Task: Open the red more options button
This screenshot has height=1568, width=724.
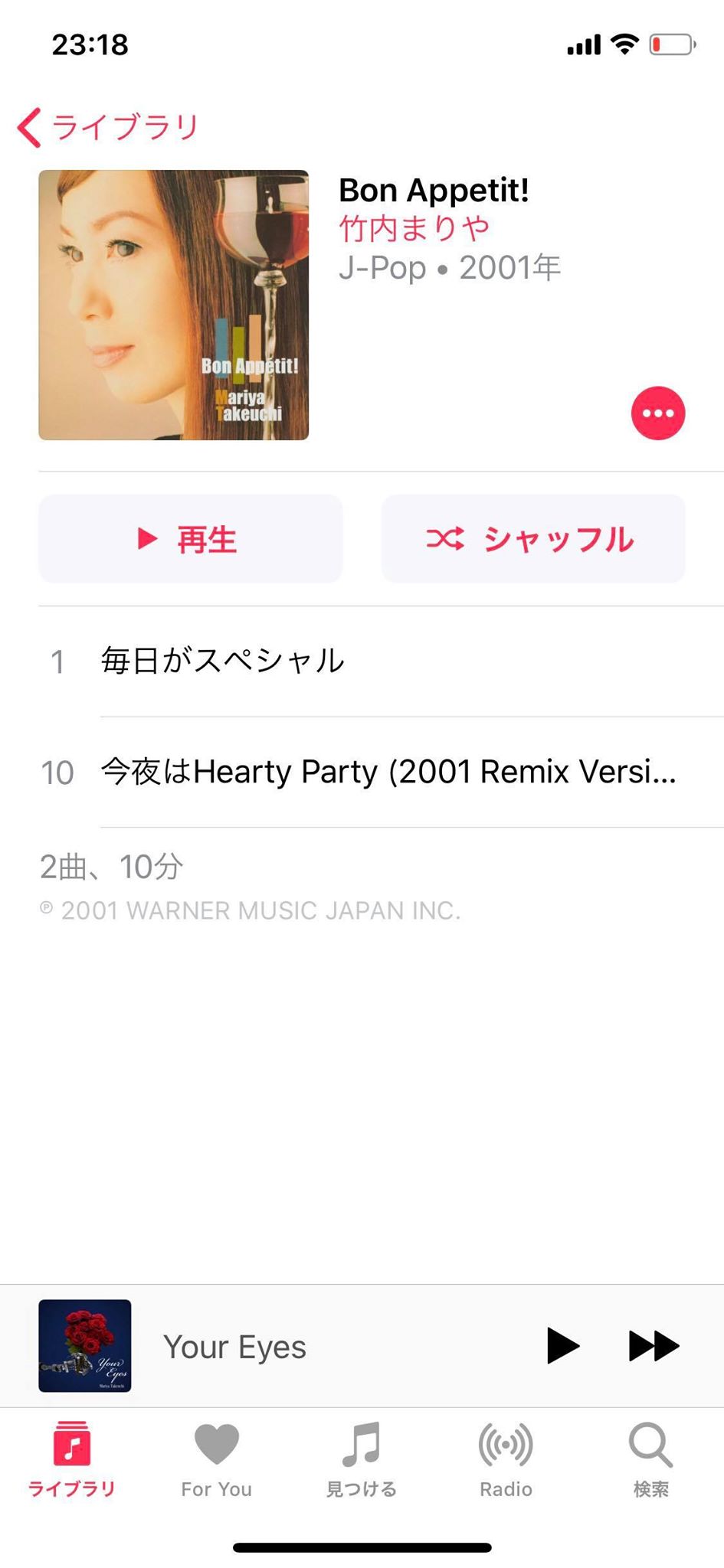Action: pyautogui.click(x=657, y=413)
